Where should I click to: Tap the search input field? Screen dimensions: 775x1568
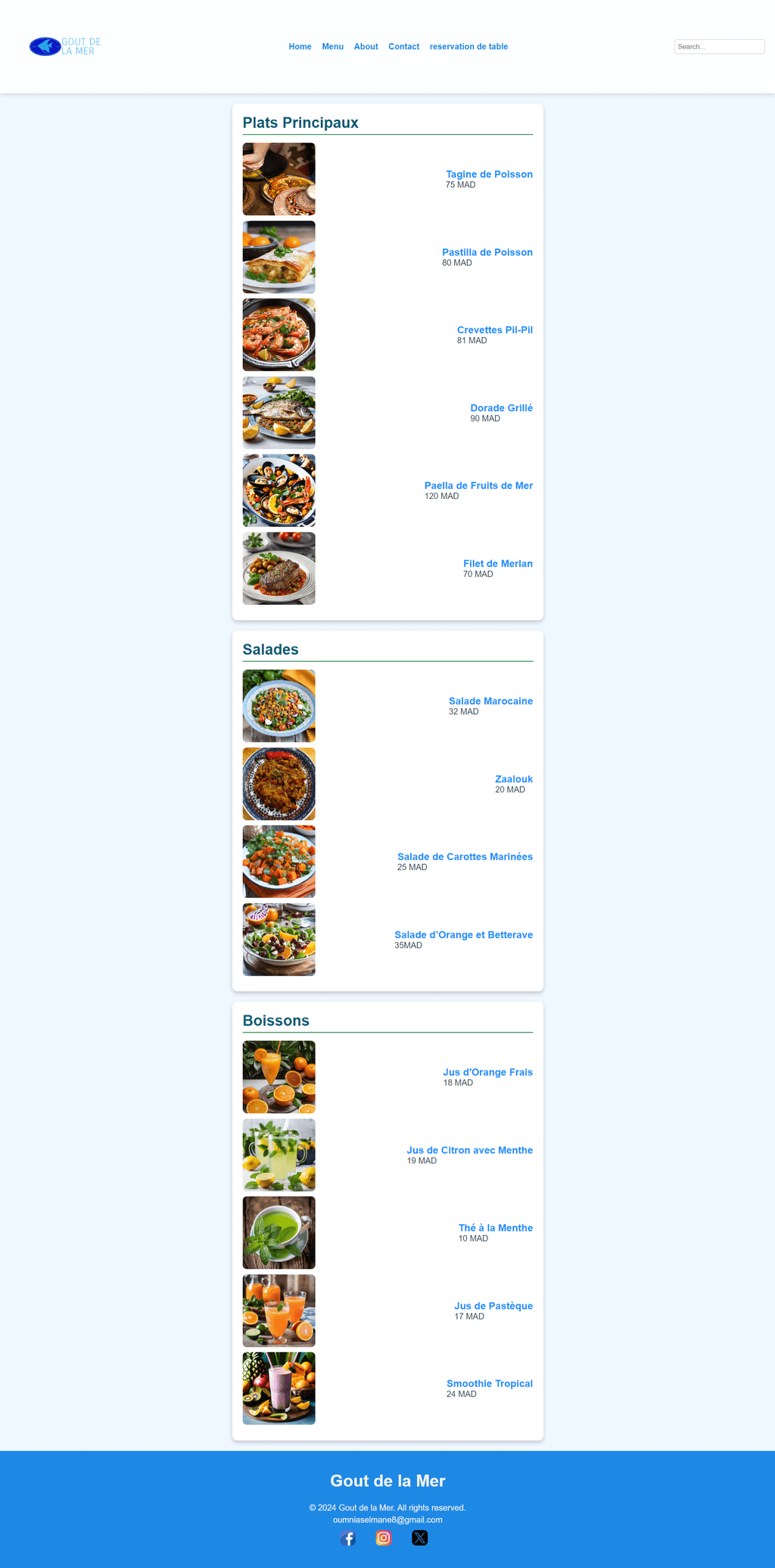click(x=718, y=47)
